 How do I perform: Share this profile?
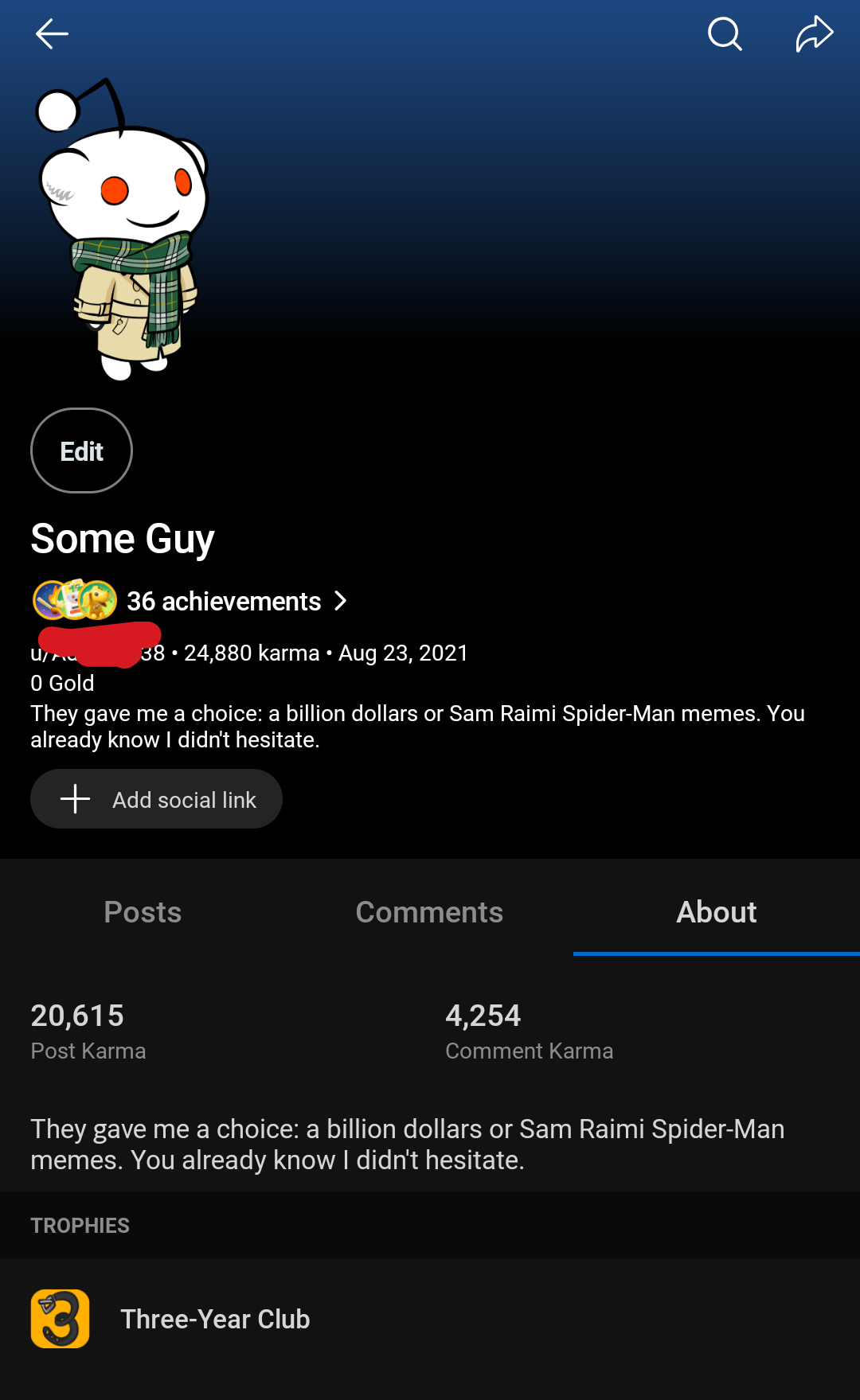coord(814,34)
